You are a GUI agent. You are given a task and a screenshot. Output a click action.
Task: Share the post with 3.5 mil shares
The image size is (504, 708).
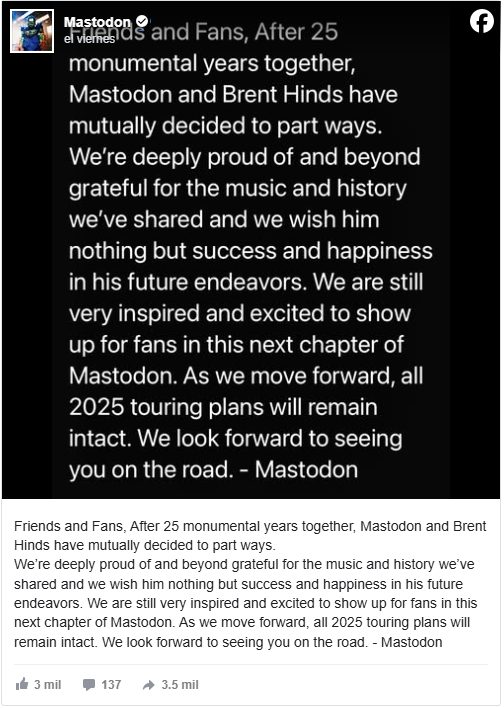(170, 685)
